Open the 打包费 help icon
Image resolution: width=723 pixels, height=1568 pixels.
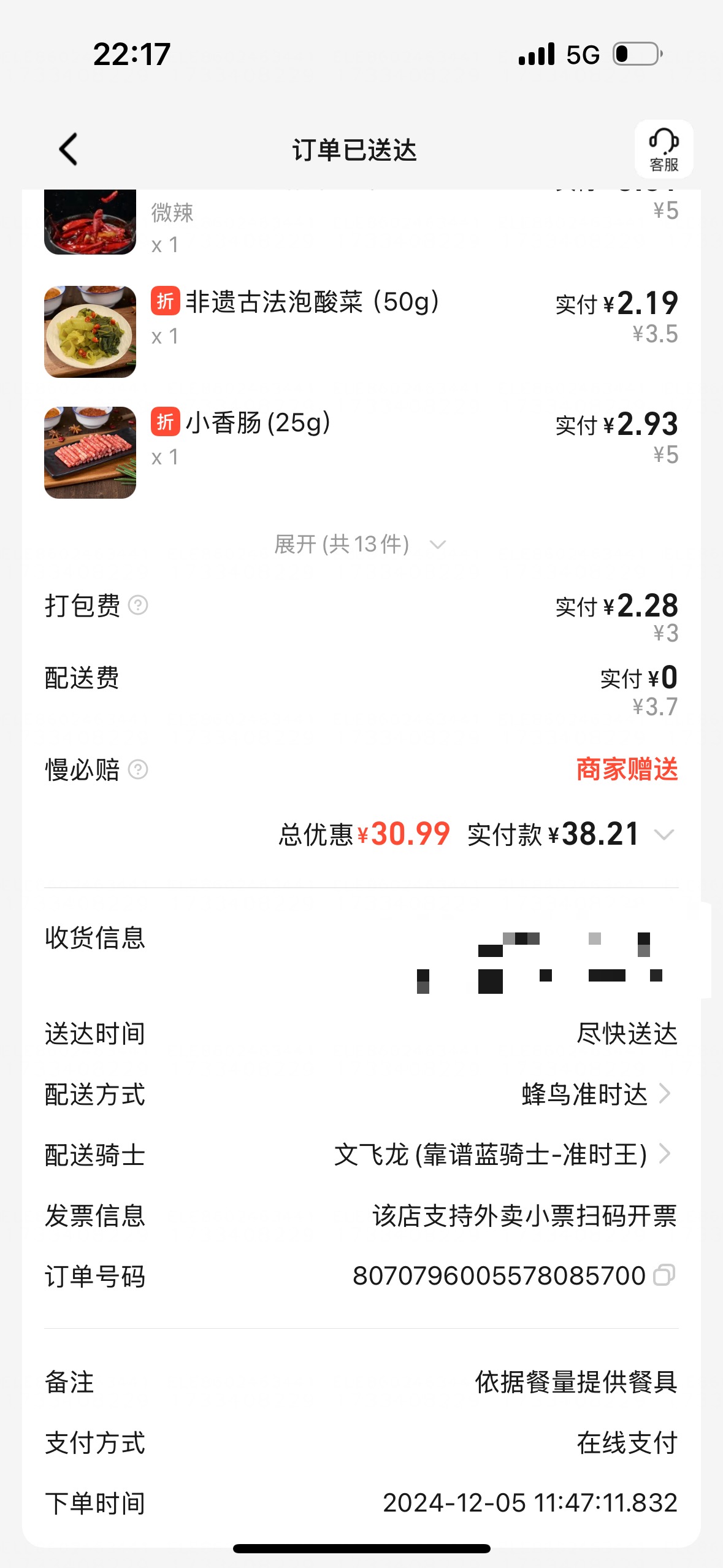138,605
